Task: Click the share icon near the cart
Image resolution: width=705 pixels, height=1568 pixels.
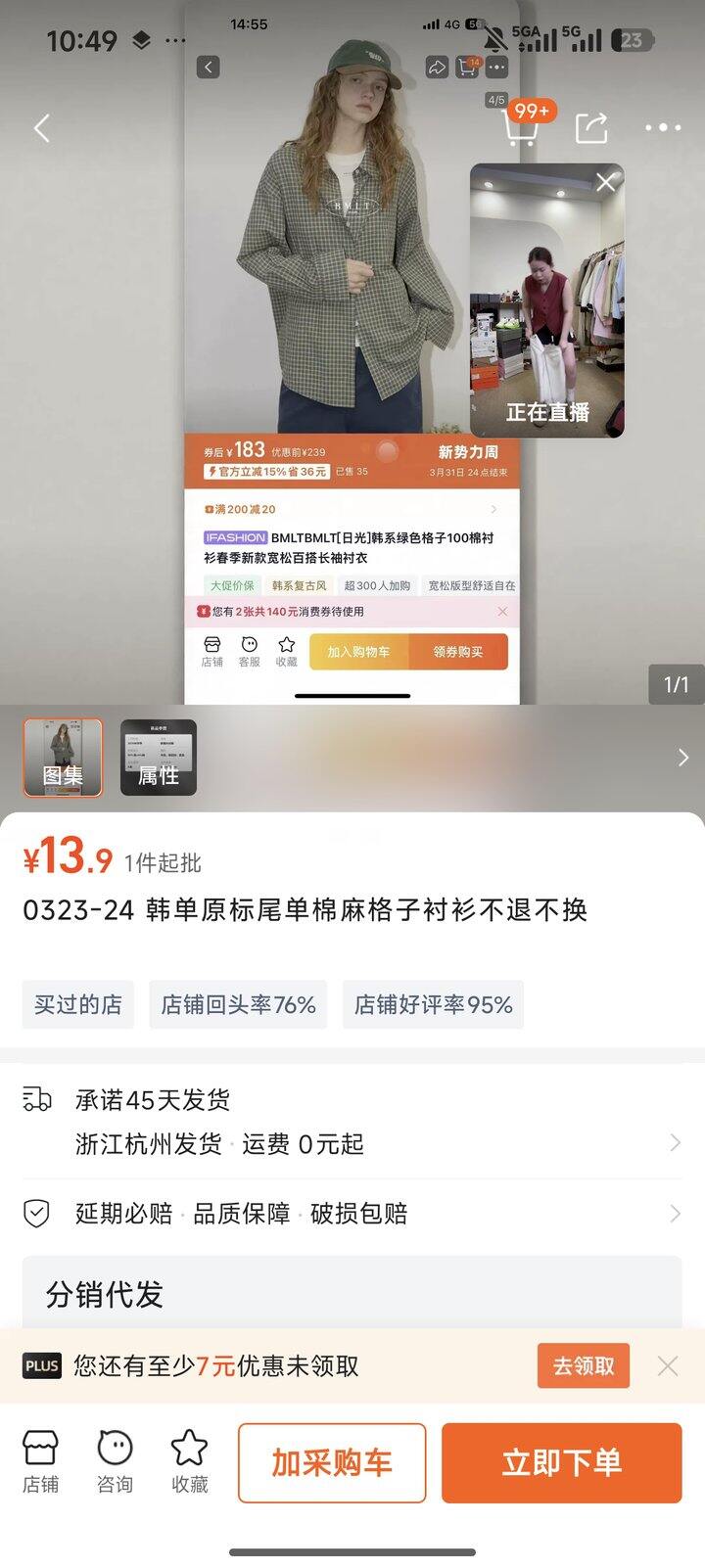Action: 591,128
